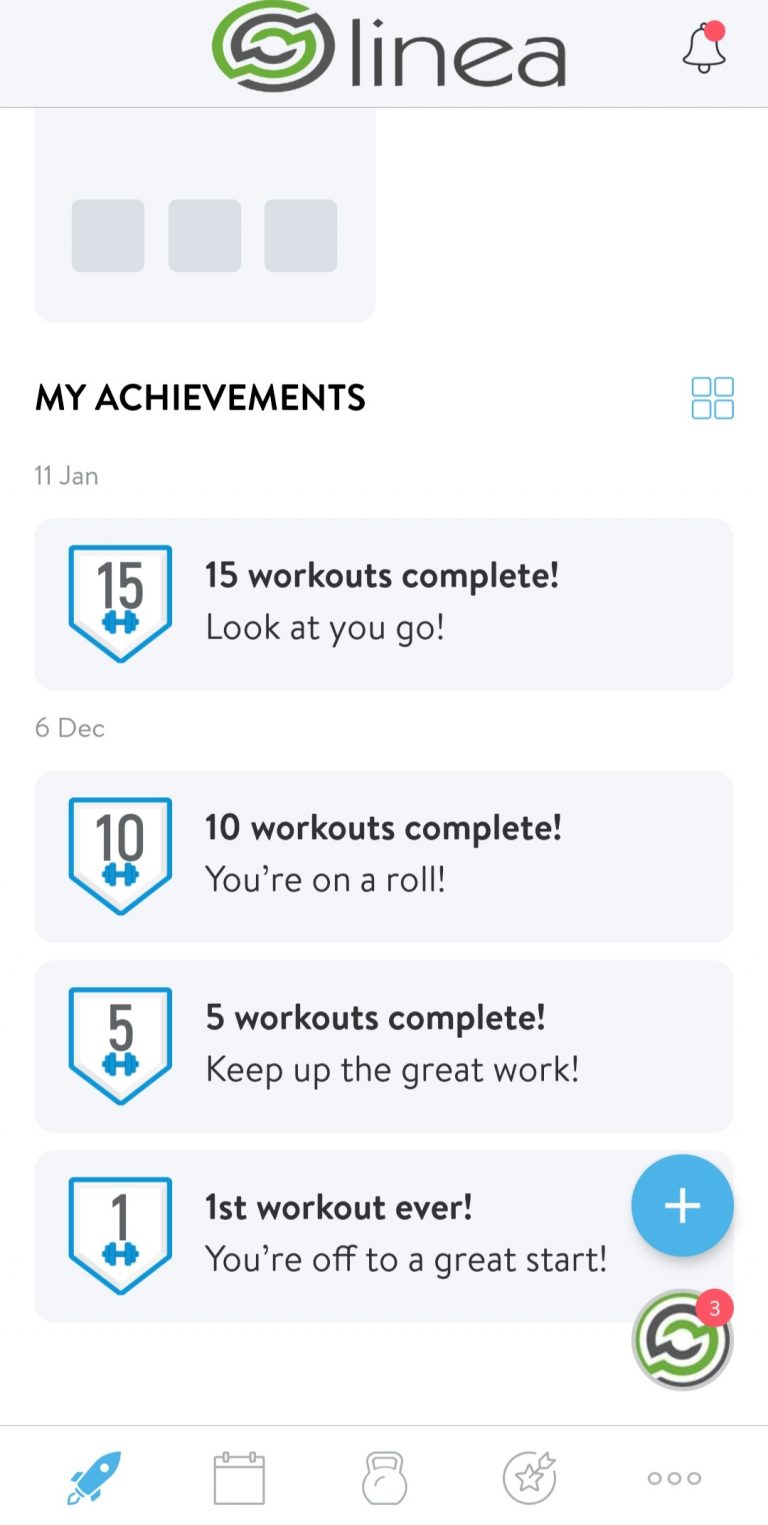Image resolution: width=768 pixels, height=1525 pixels.
Task: Switch achievements to grid view
Action: (x=712, y=398)
